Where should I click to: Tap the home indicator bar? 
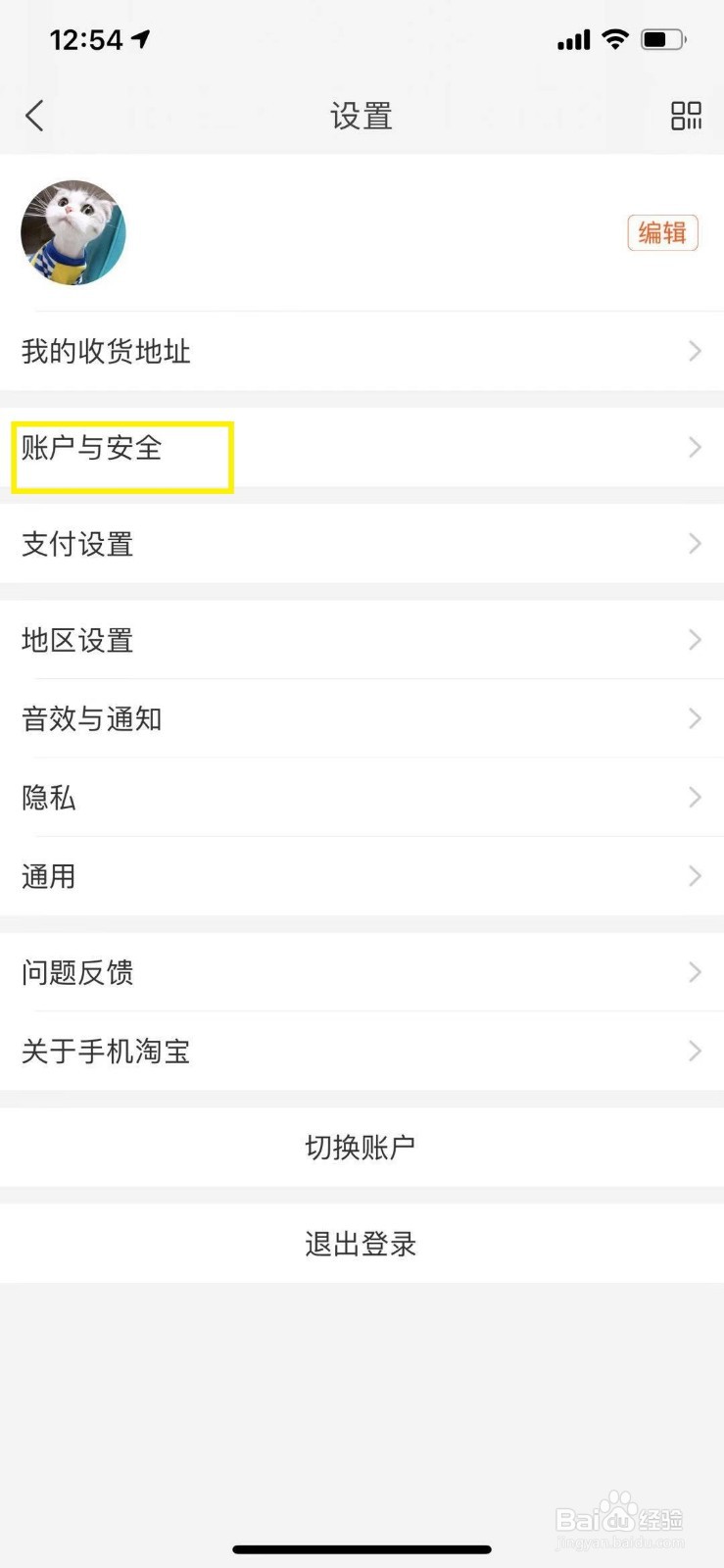tap(362, 1549)
